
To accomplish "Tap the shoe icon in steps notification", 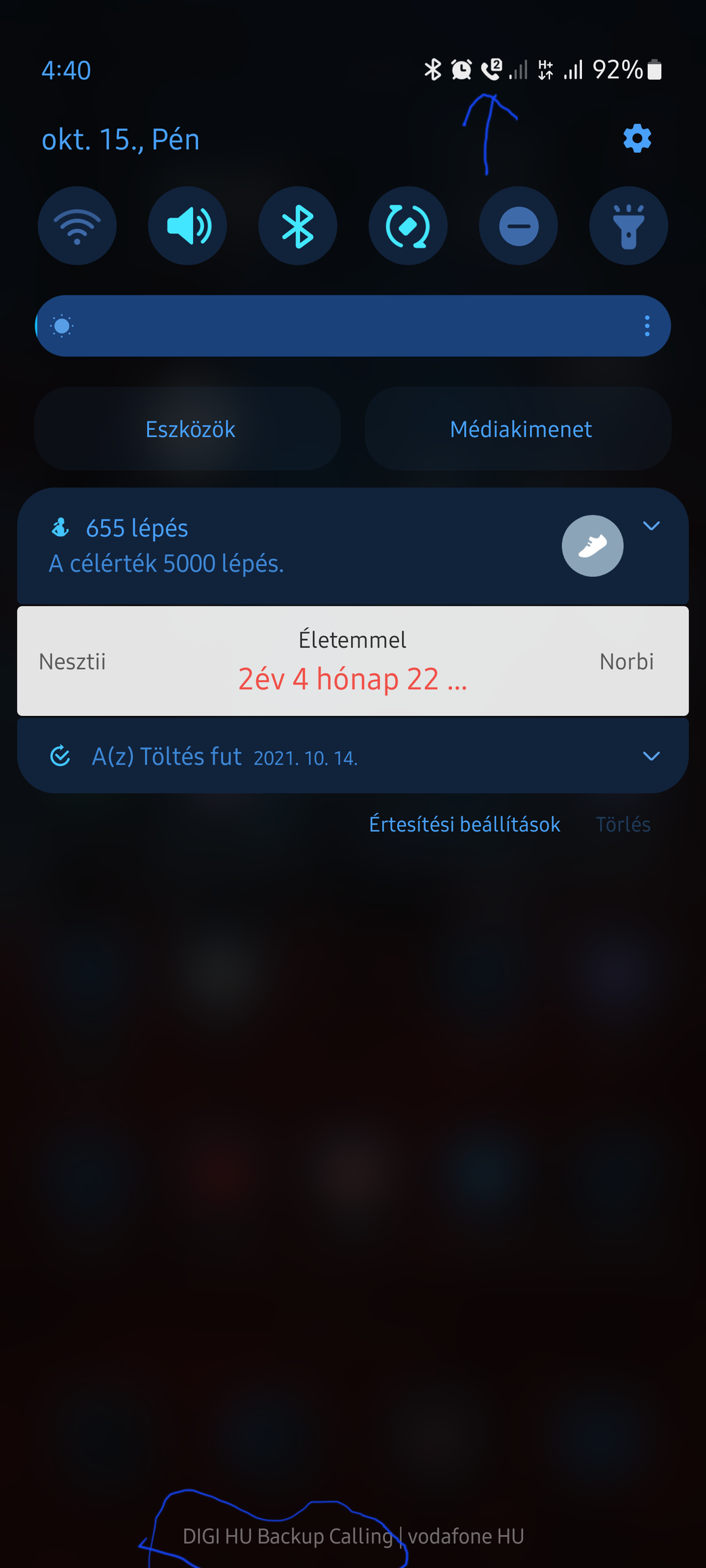I will pyautogui.click(x=593, y=546).
